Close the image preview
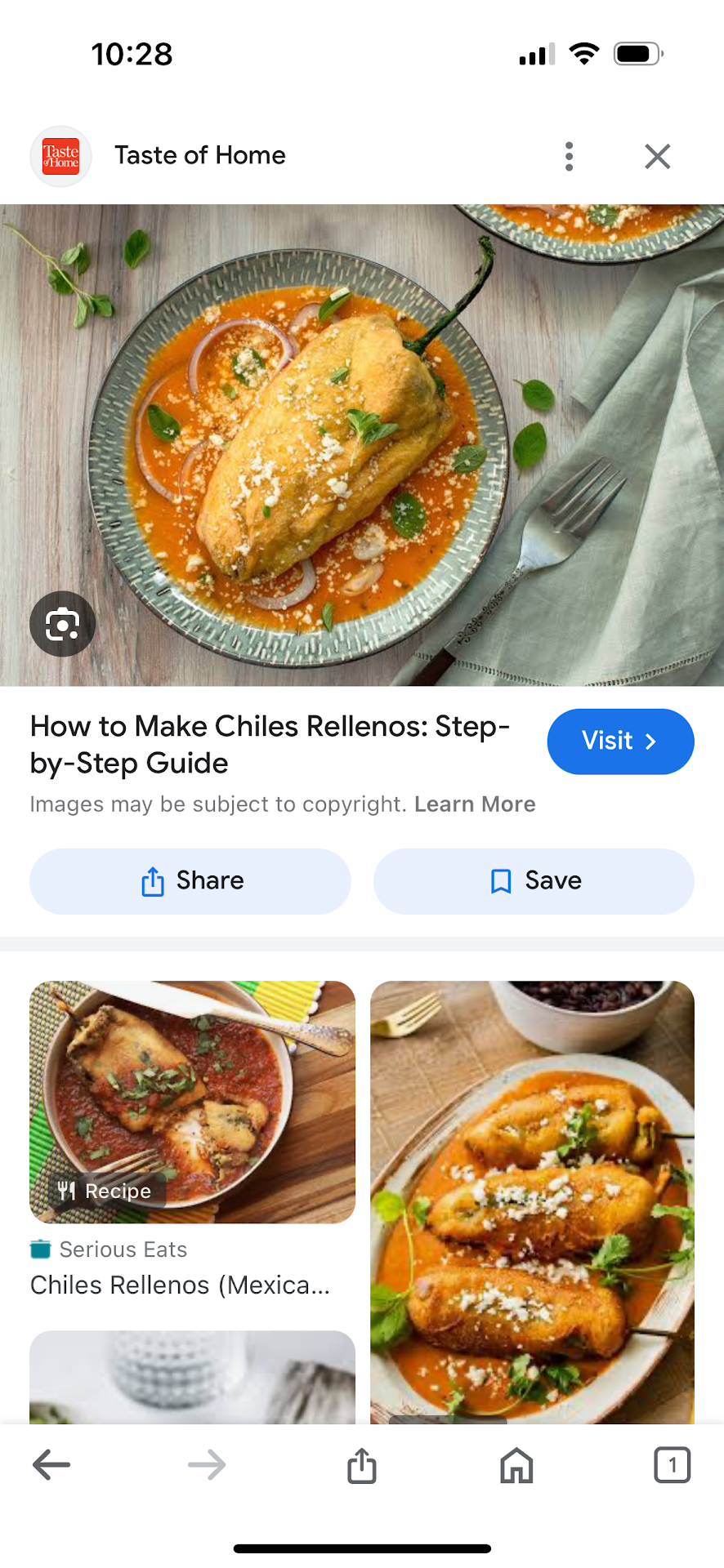This screenshot has height=1568, width=724. pyautogui.click(x=657, y=156)
